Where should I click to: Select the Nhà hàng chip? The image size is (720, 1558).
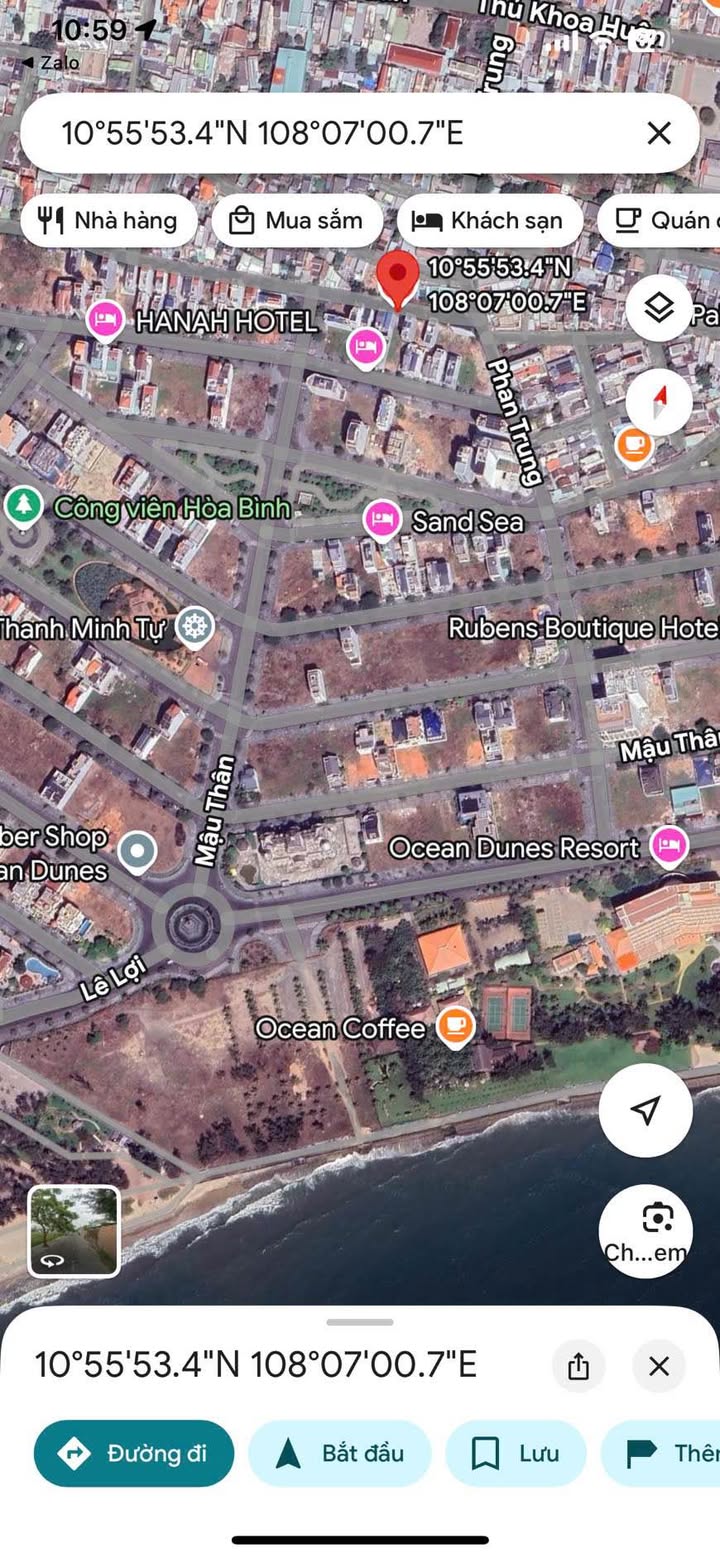(x=108, y=221)
